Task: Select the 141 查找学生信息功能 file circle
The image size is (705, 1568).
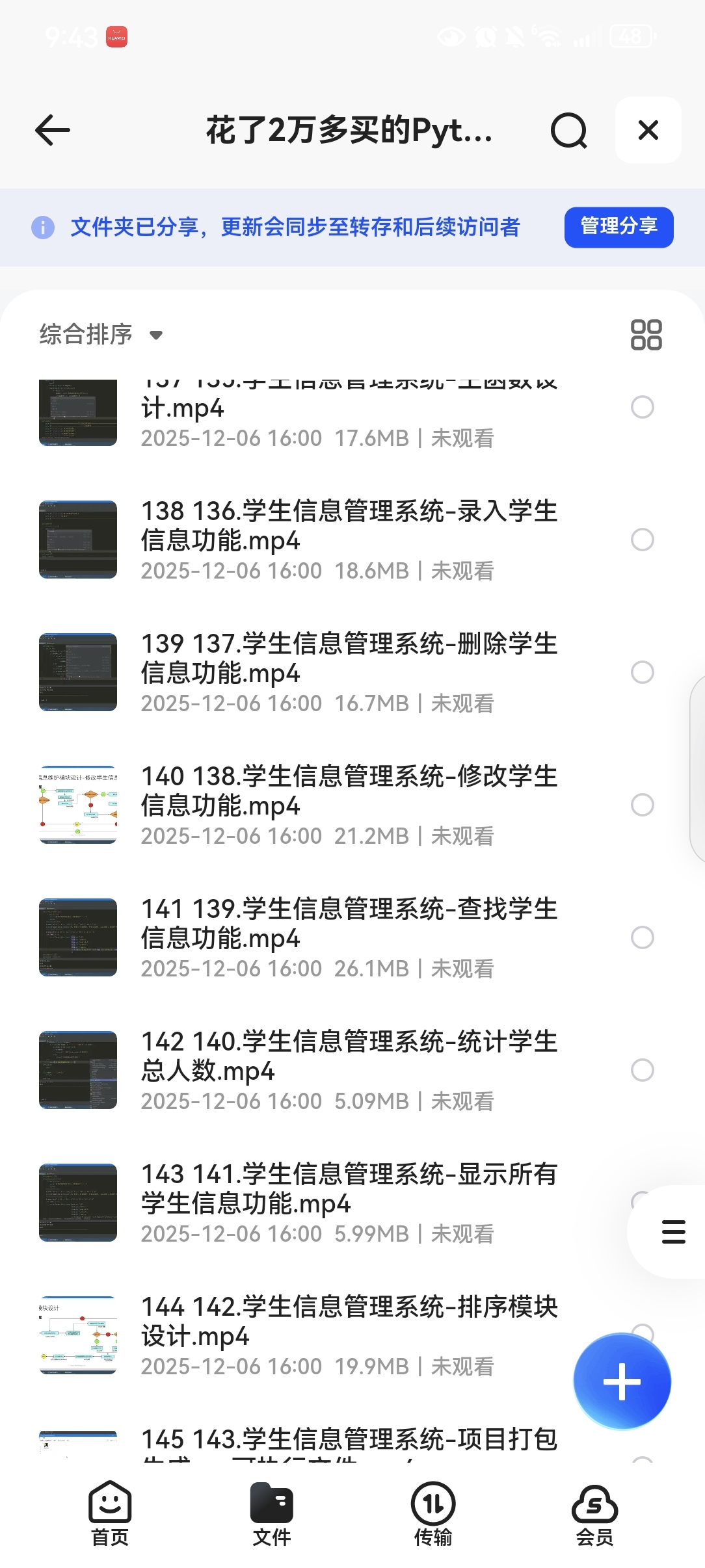Action: [642, 937]
